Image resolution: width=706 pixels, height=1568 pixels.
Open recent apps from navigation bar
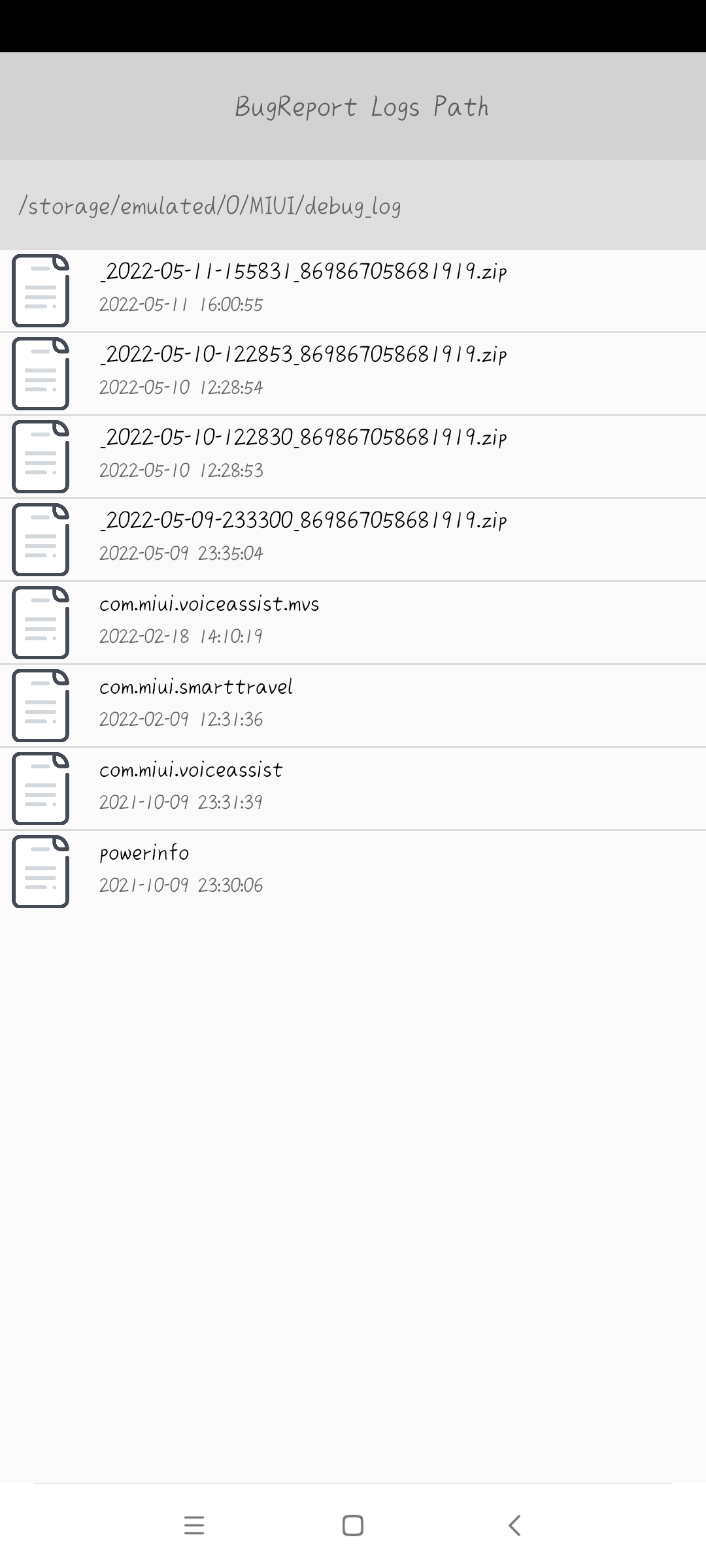click(x=194, y=1526)
